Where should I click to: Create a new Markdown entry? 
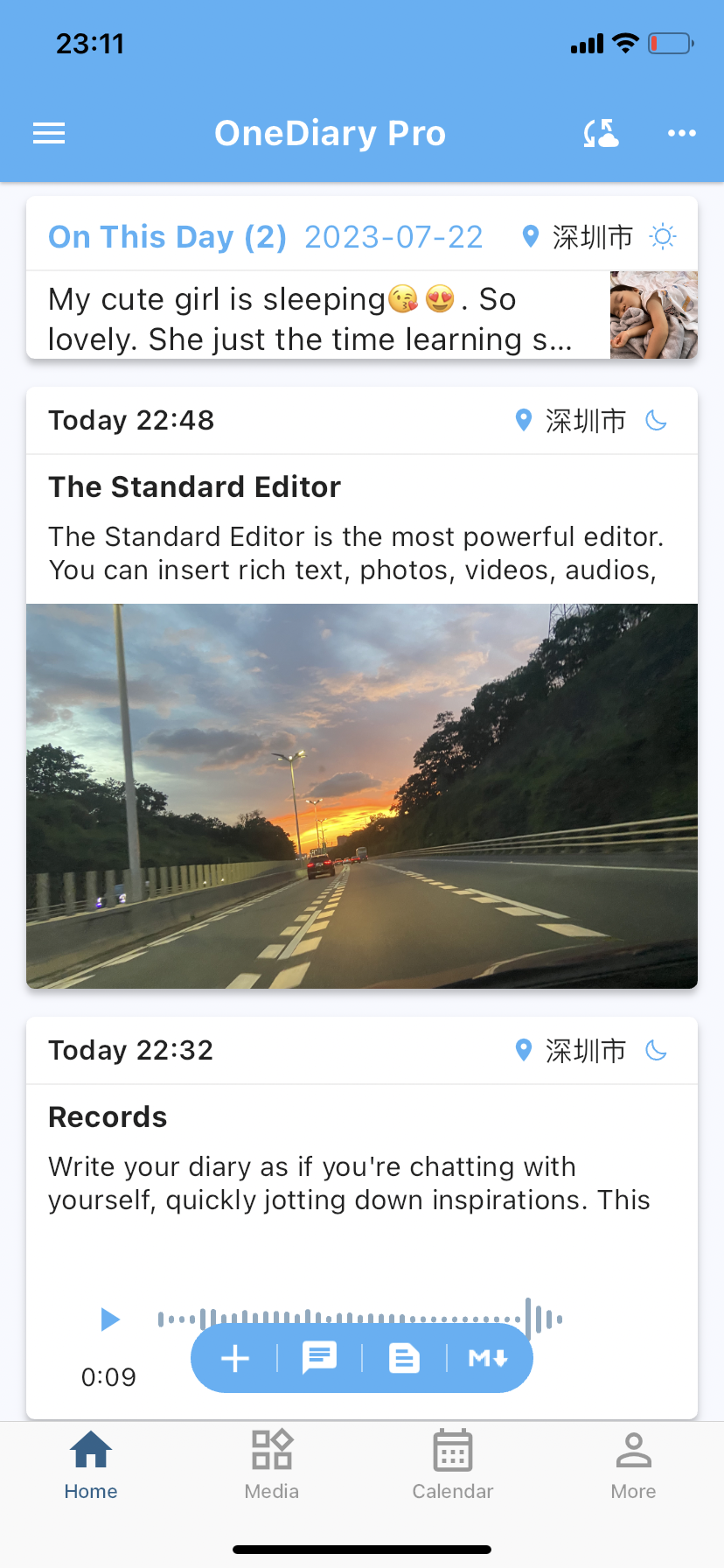pos(488,1358)
